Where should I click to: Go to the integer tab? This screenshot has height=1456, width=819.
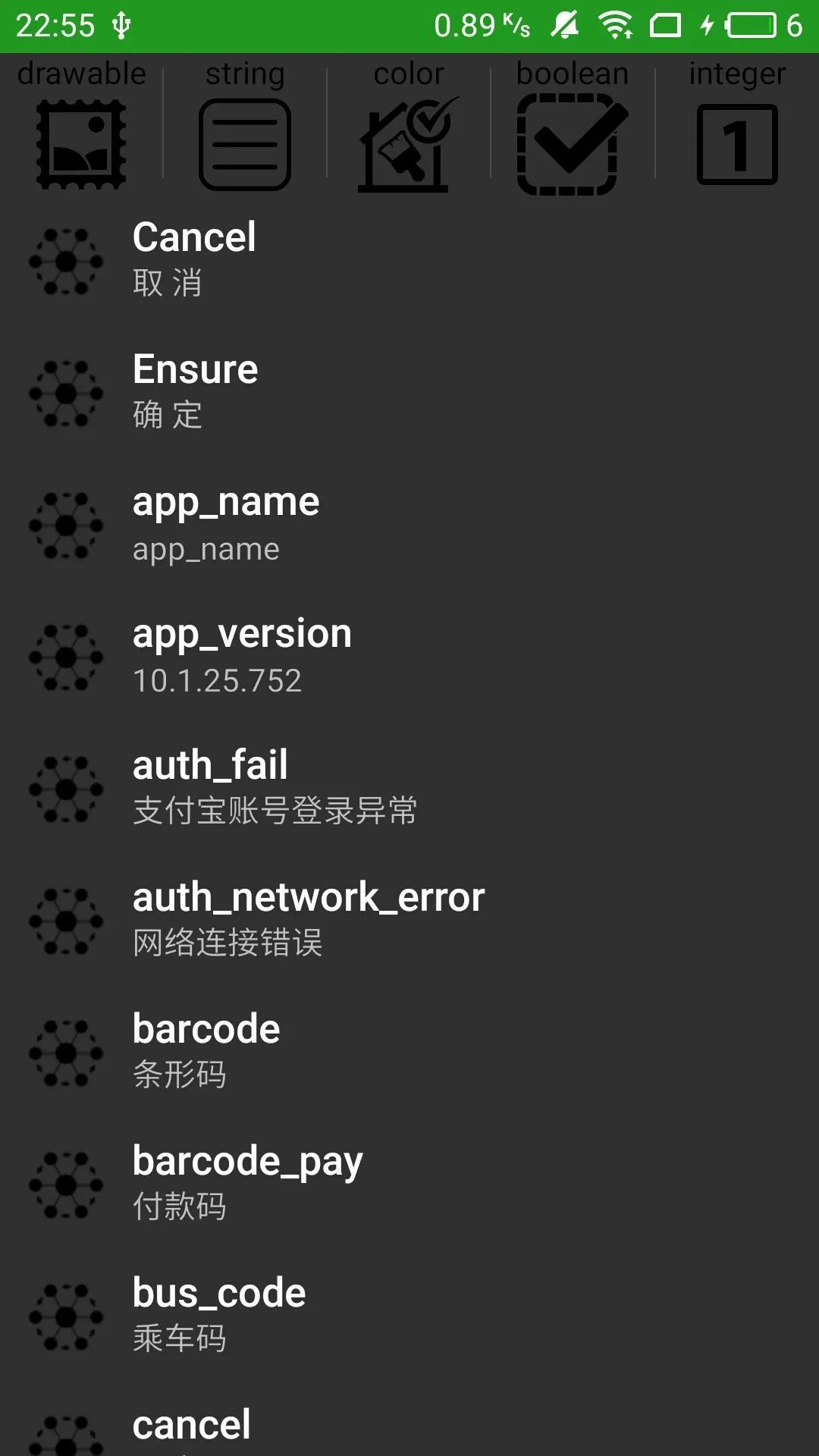click(x=737, y=127)
